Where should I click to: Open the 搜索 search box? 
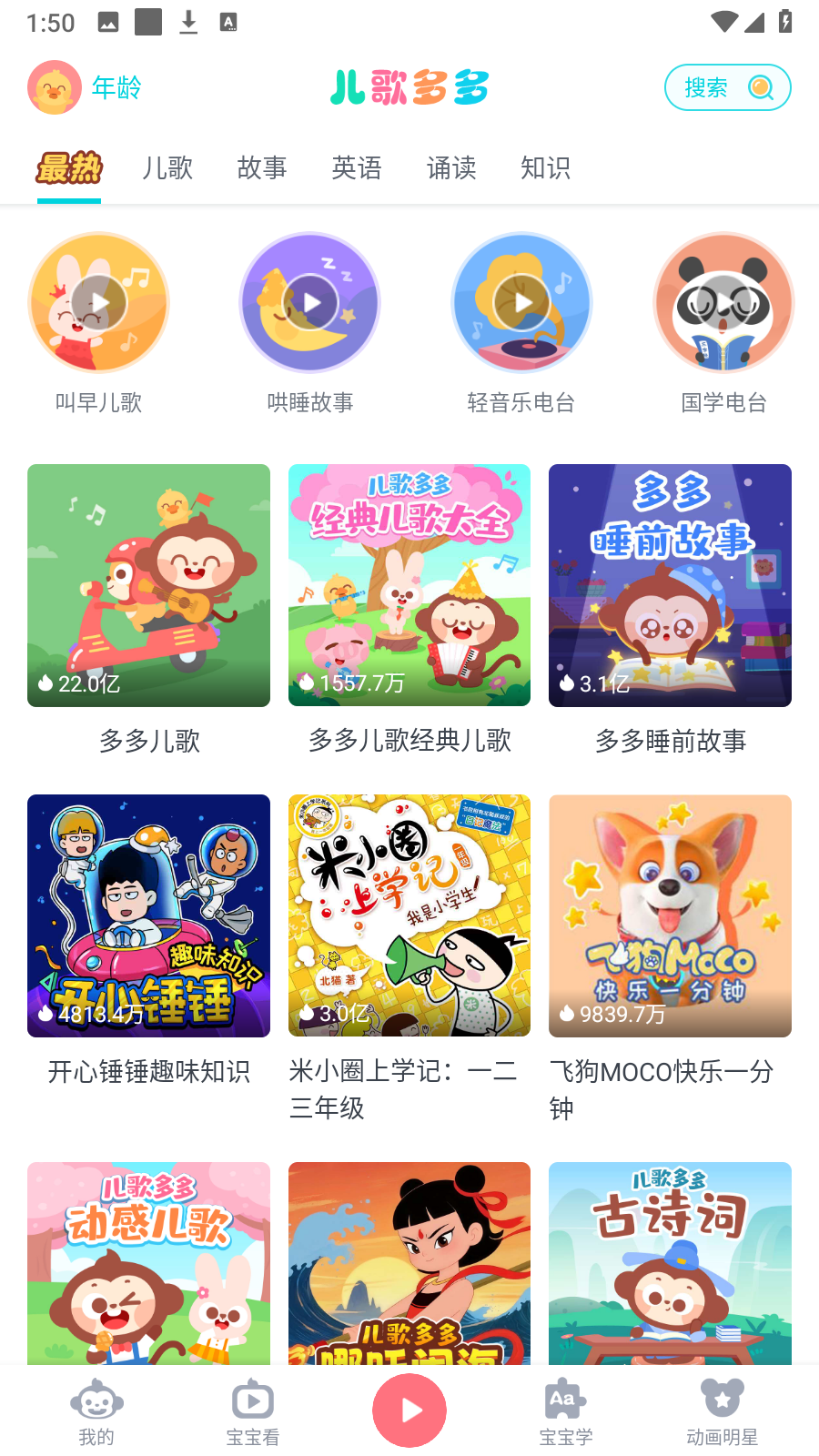727,87
